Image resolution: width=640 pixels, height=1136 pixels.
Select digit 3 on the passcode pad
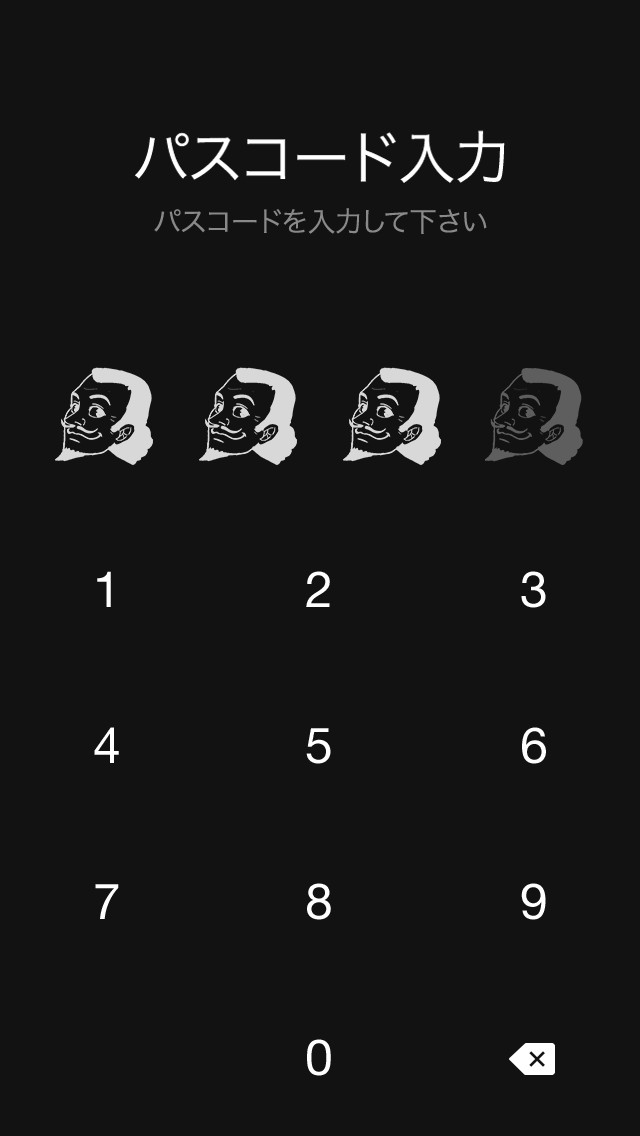pos(533,590)
